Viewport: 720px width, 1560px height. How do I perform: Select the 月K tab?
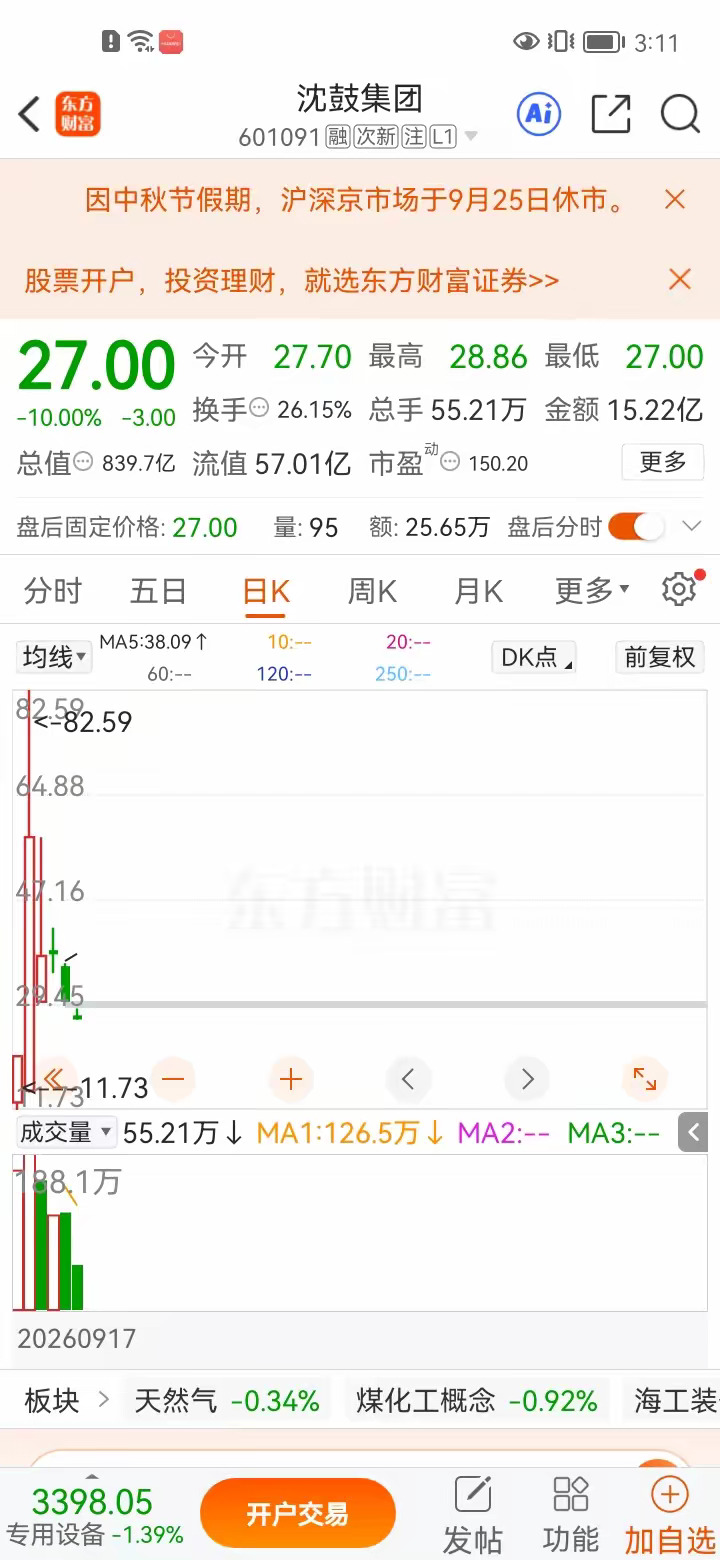478,591
